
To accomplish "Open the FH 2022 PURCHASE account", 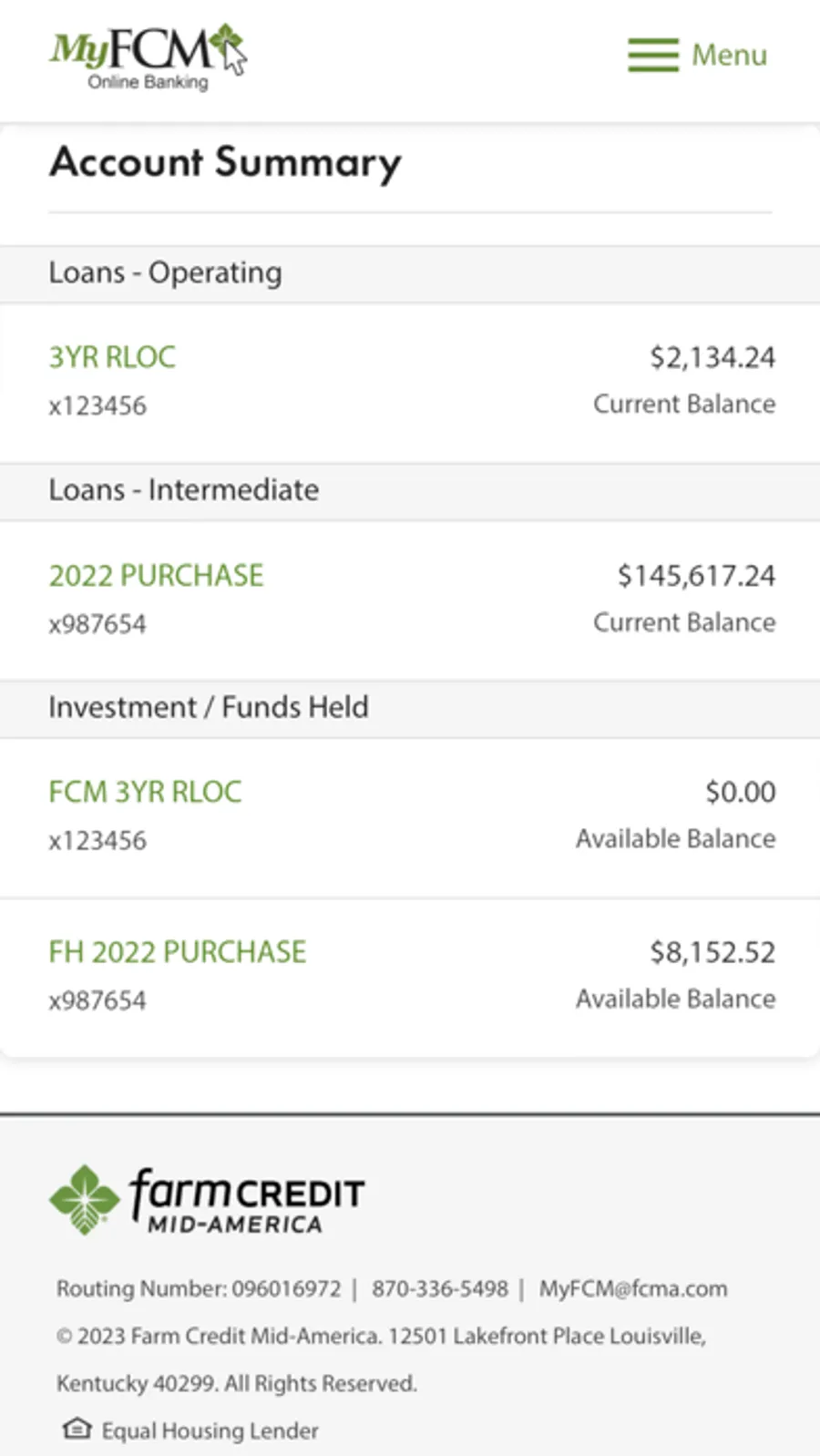I will coord(177,952).
